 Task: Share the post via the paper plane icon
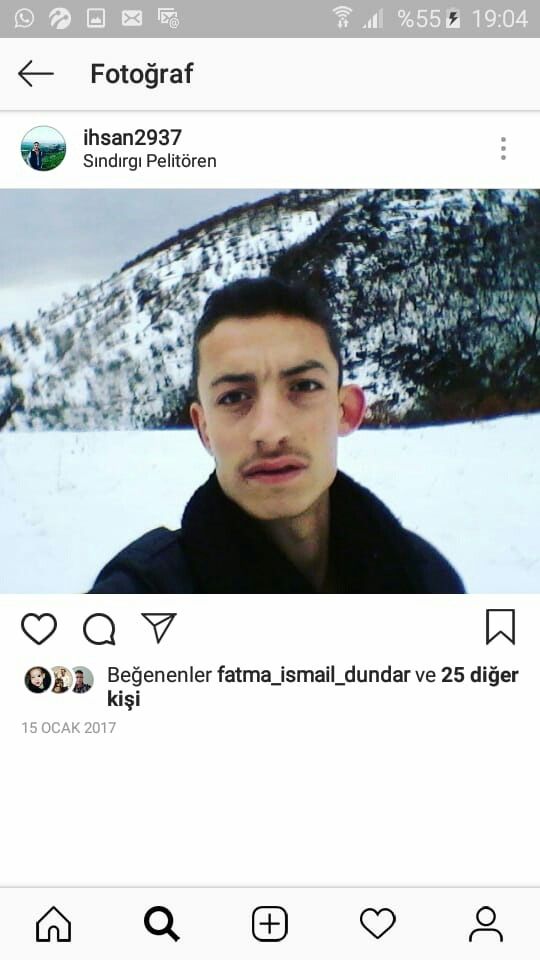pyautogui.click(x=159, y=628)
